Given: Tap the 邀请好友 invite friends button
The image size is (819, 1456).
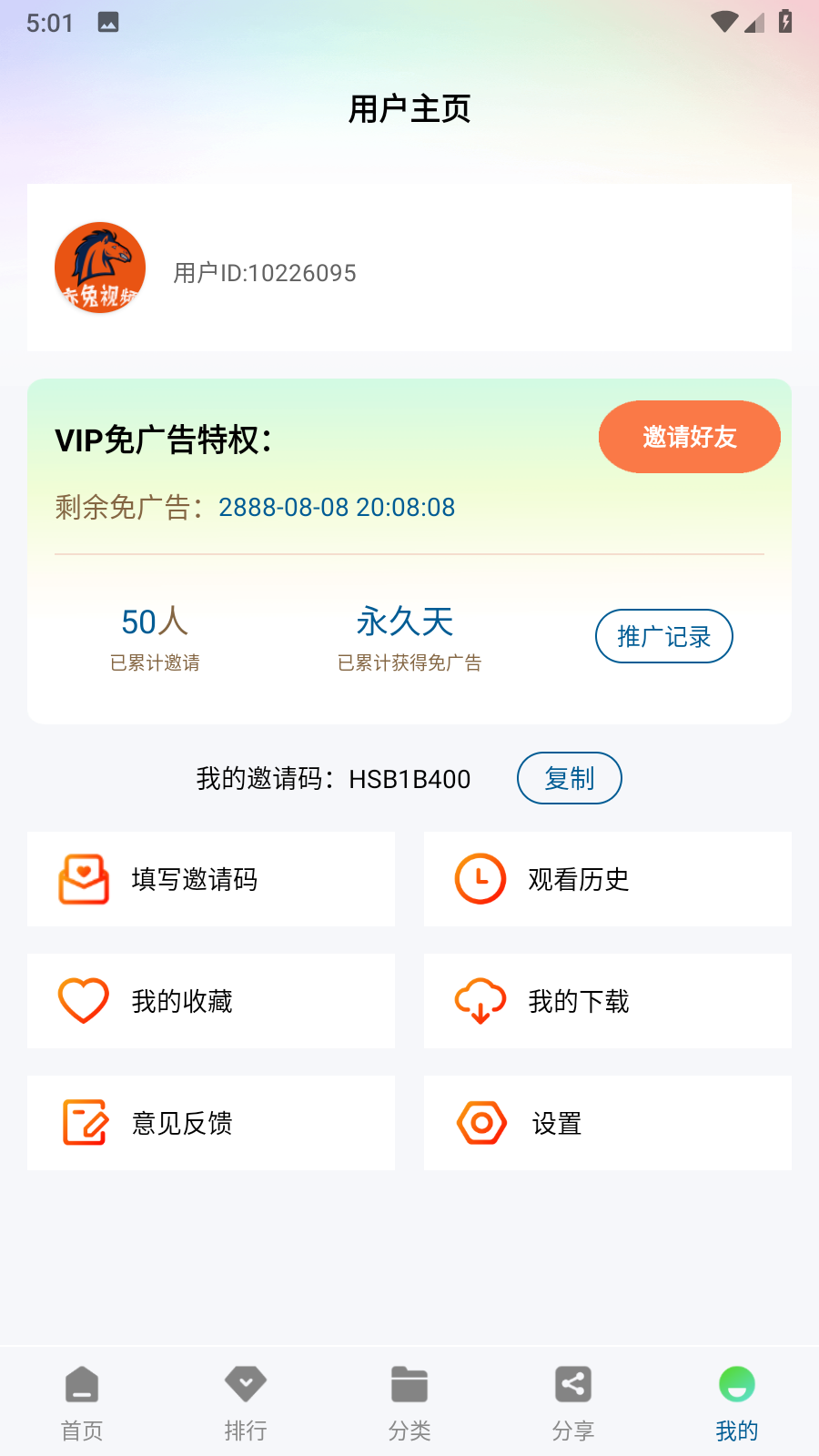Looking at the screenshot, I should click(x=689, y=437).
